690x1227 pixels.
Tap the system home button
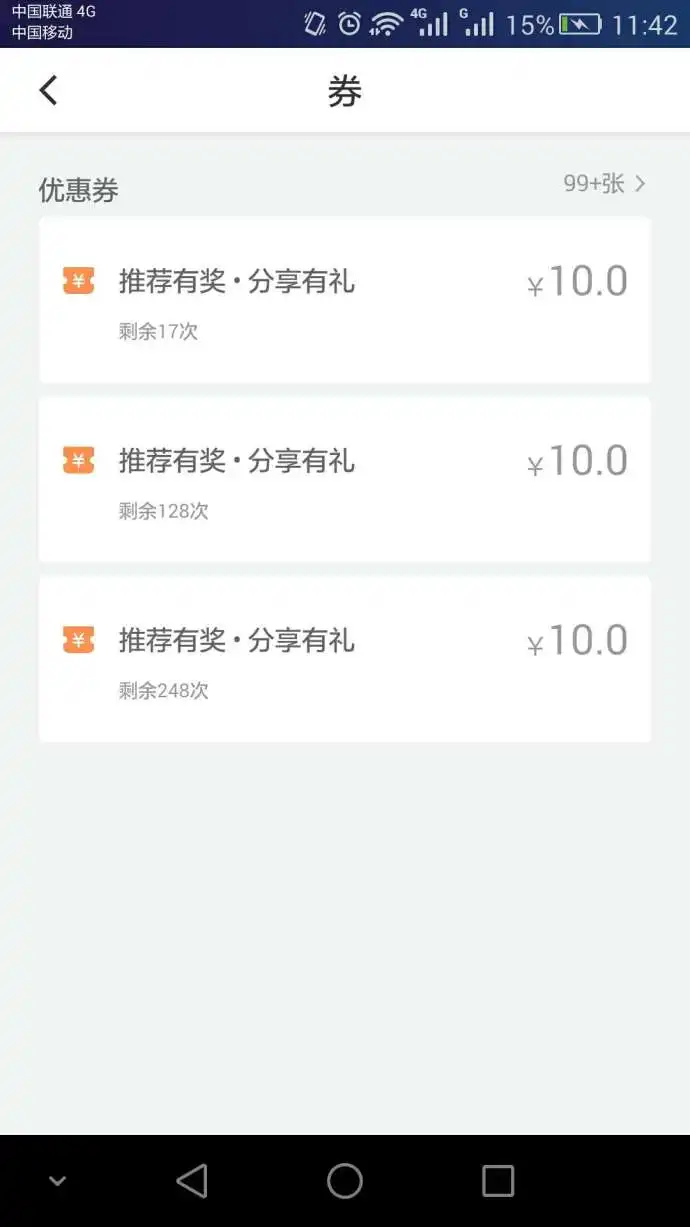(x=345, y=1181)
